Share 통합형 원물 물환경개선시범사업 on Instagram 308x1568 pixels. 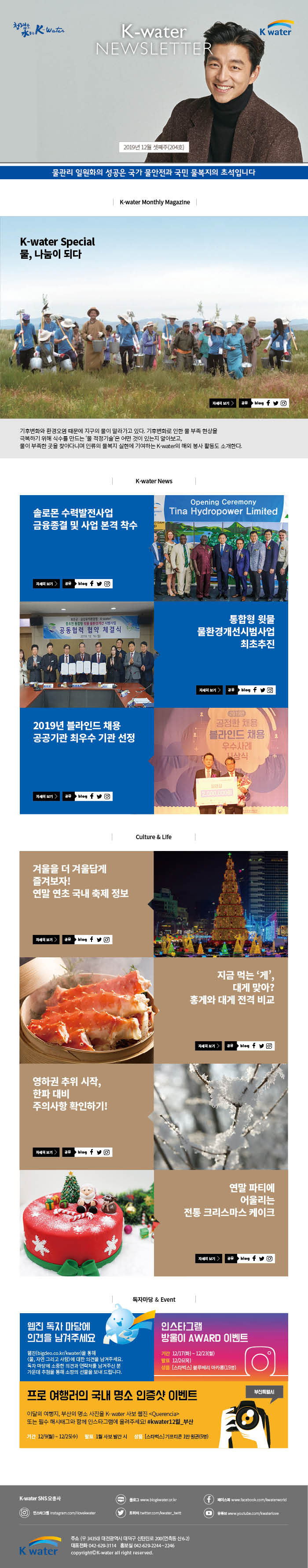click(270, 690)
